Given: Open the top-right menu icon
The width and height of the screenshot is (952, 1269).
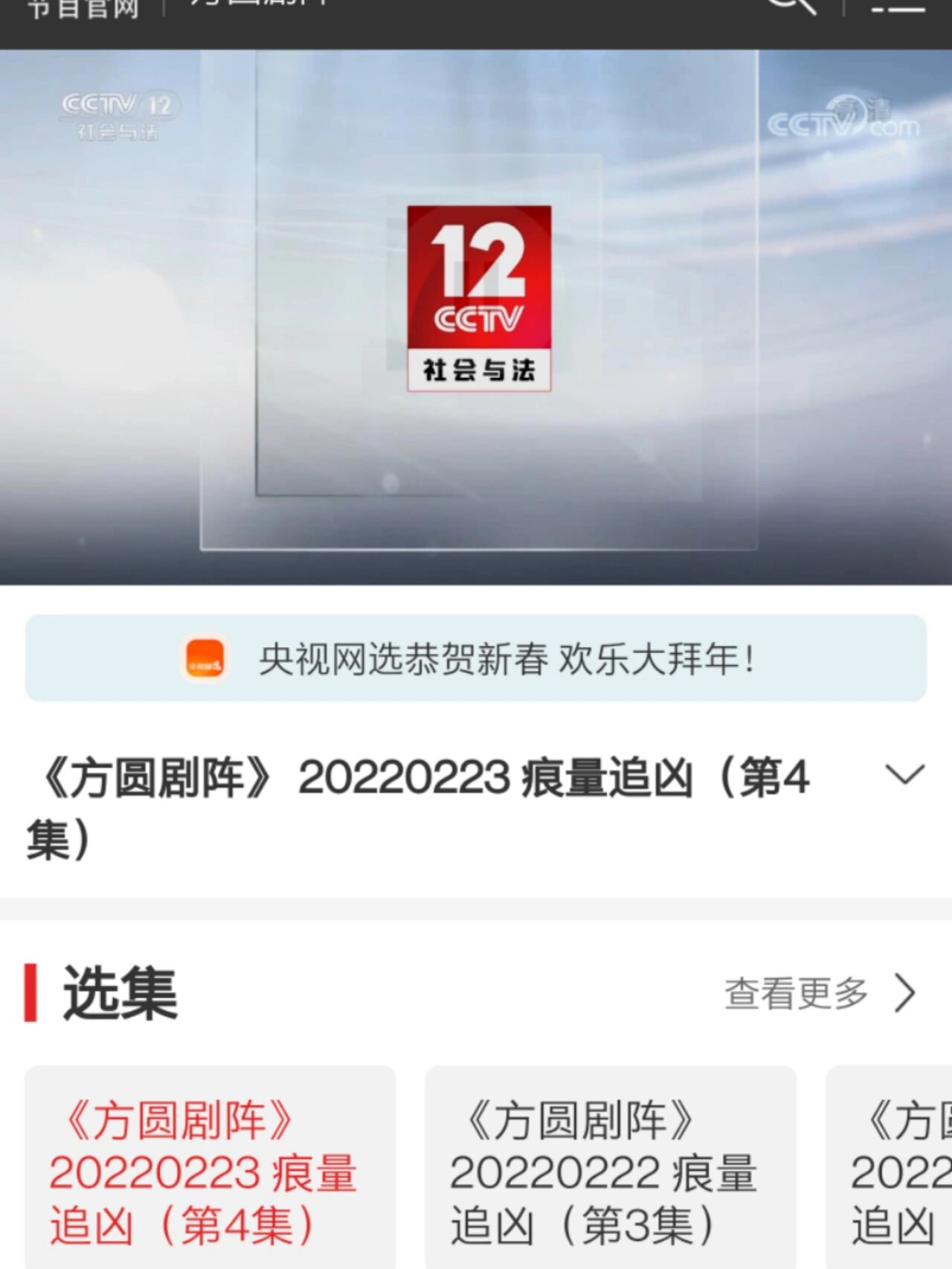Looking at the screenshot, I should 898,7.
